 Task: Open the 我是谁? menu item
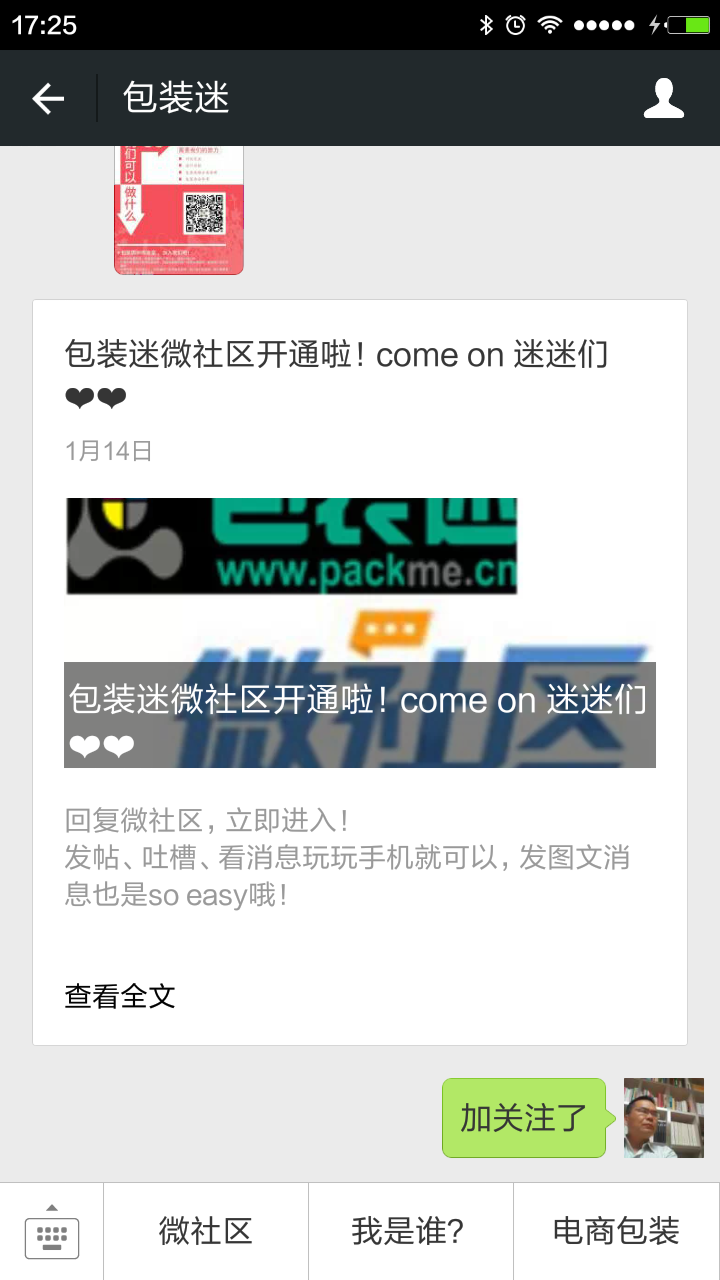[409, 1232]
